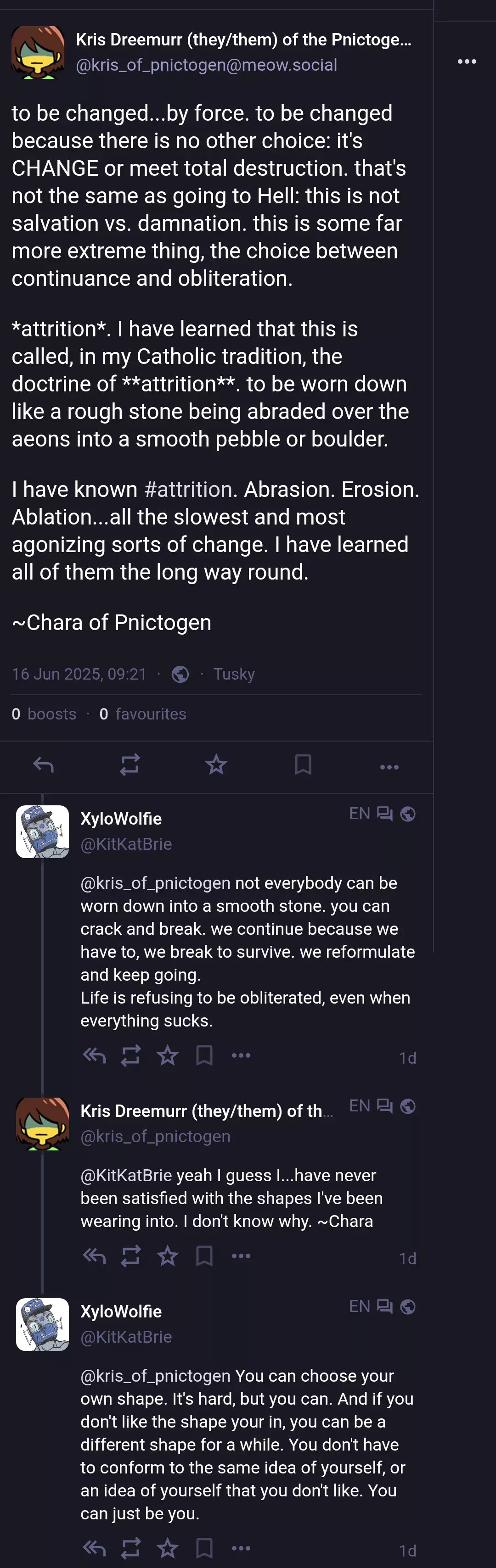496x1568 pixels.
Task: Bookmark the main attrition post
Action: click(303, 764)
